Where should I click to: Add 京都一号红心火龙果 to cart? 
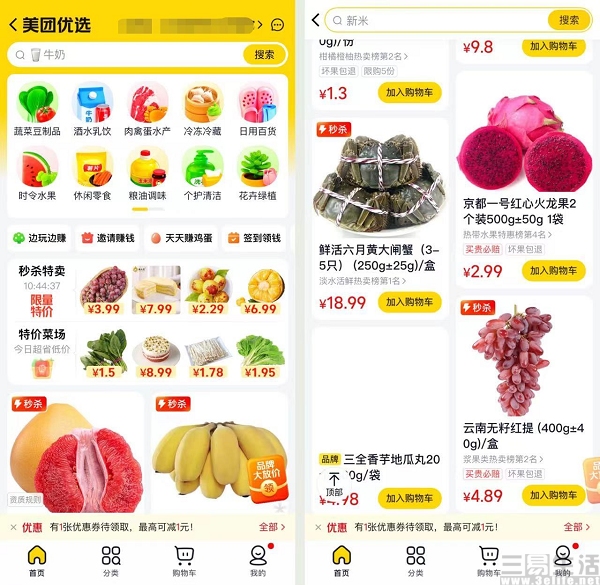pyautogui.click(x=553, y=270)
